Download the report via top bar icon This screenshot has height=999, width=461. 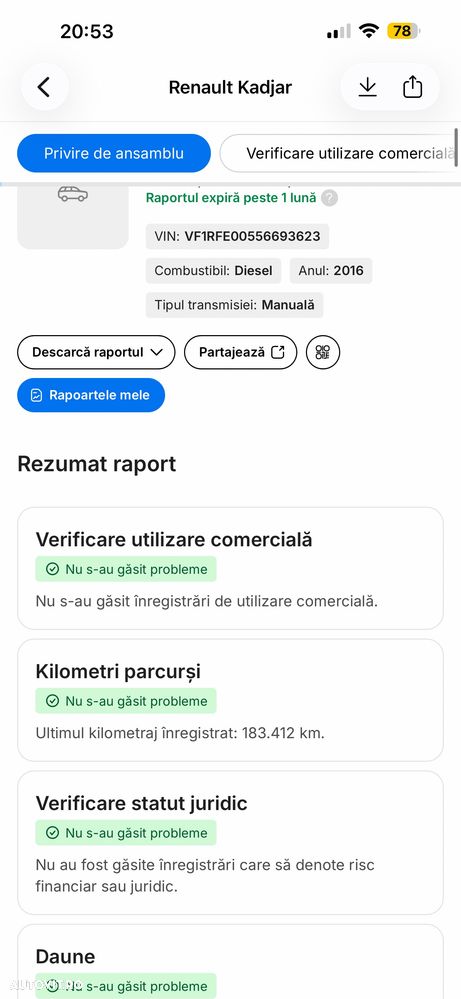[x=367, y=87]
